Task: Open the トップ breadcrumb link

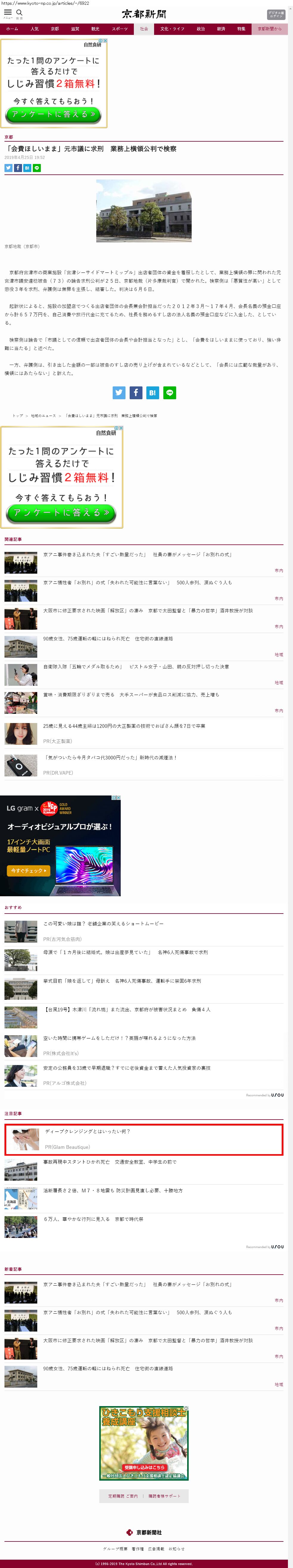Action: pos(18,416)
